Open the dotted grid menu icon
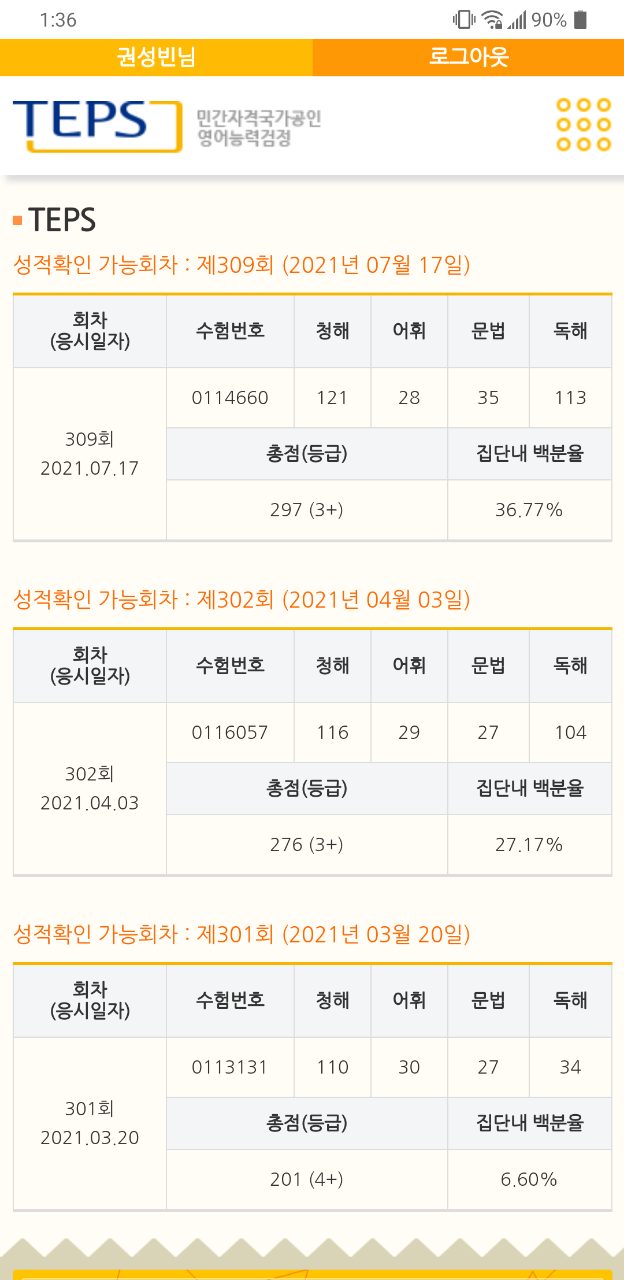This screenshot has width=624, height=1280. tap(583, 125)
